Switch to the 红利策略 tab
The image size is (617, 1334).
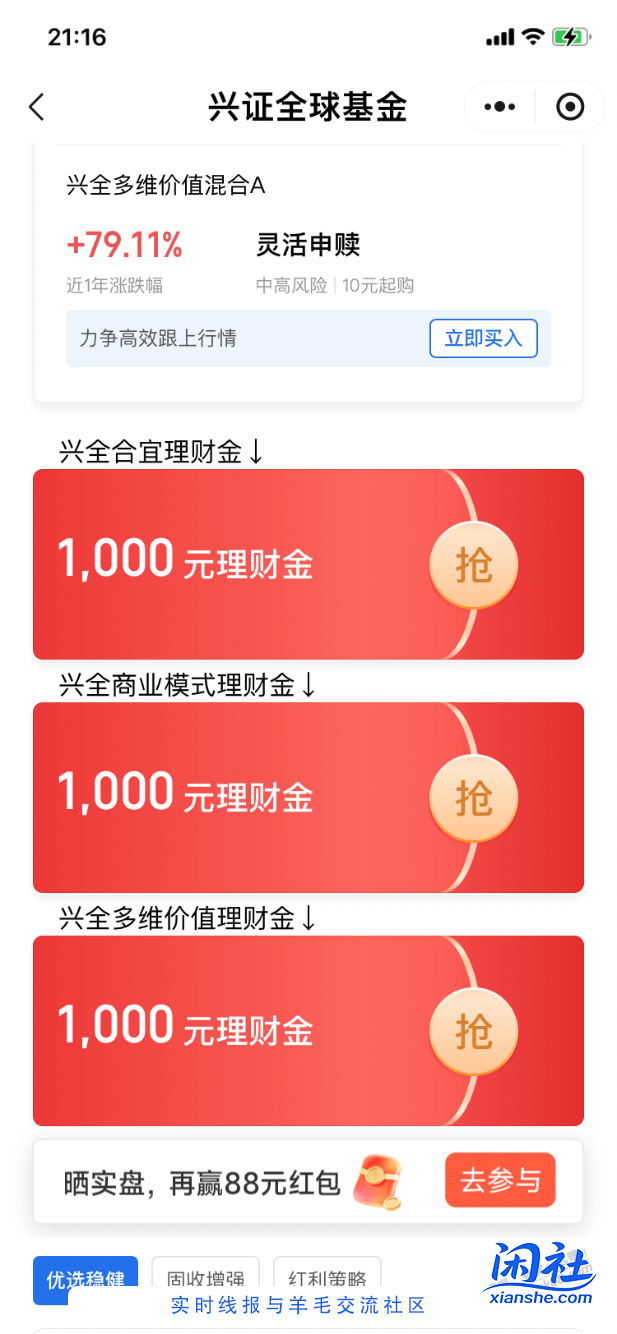[x=327, y=1276]
